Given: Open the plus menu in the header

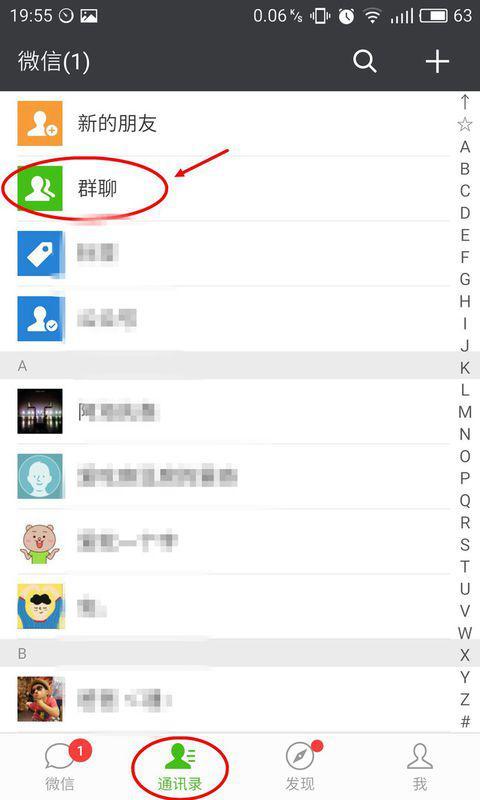Looking at the screenshot, I should point(437,62).
